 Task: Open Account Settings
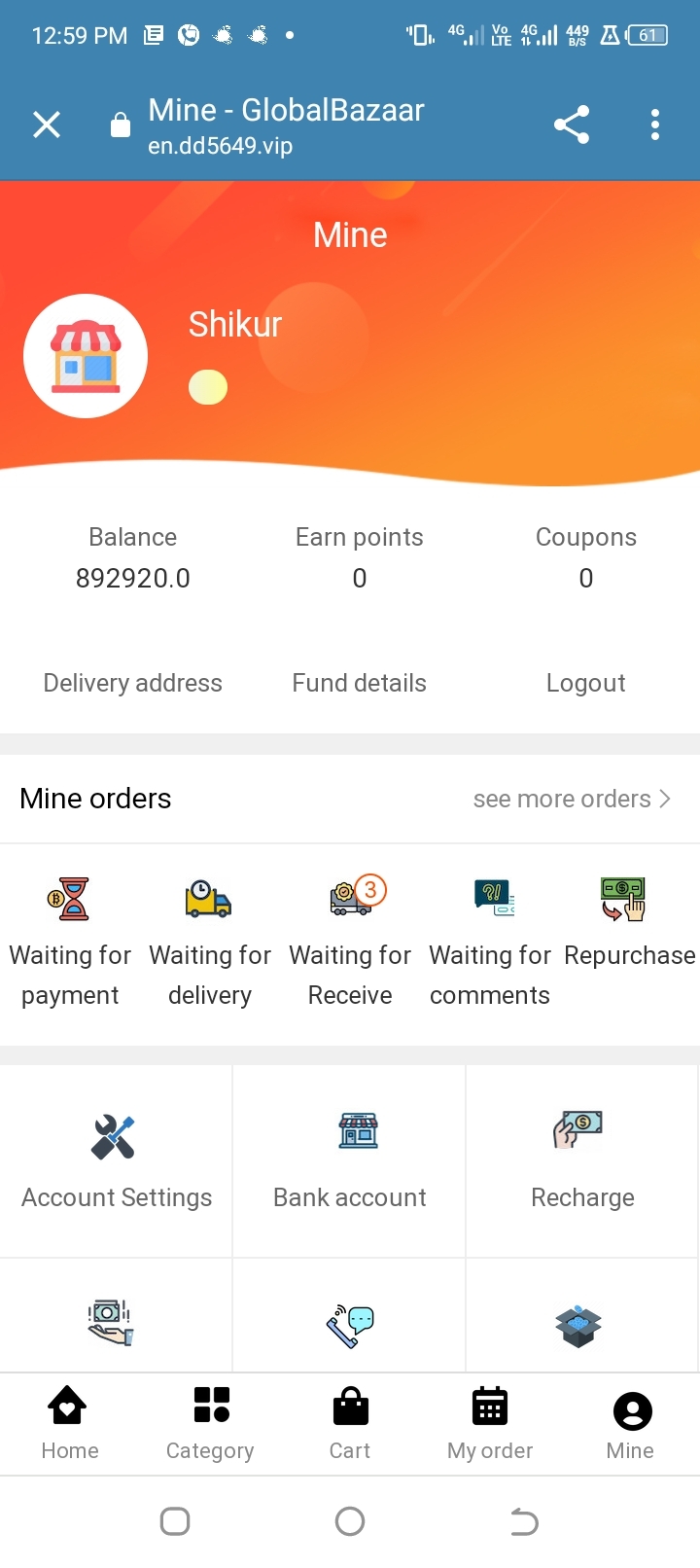pos(116,1161)
